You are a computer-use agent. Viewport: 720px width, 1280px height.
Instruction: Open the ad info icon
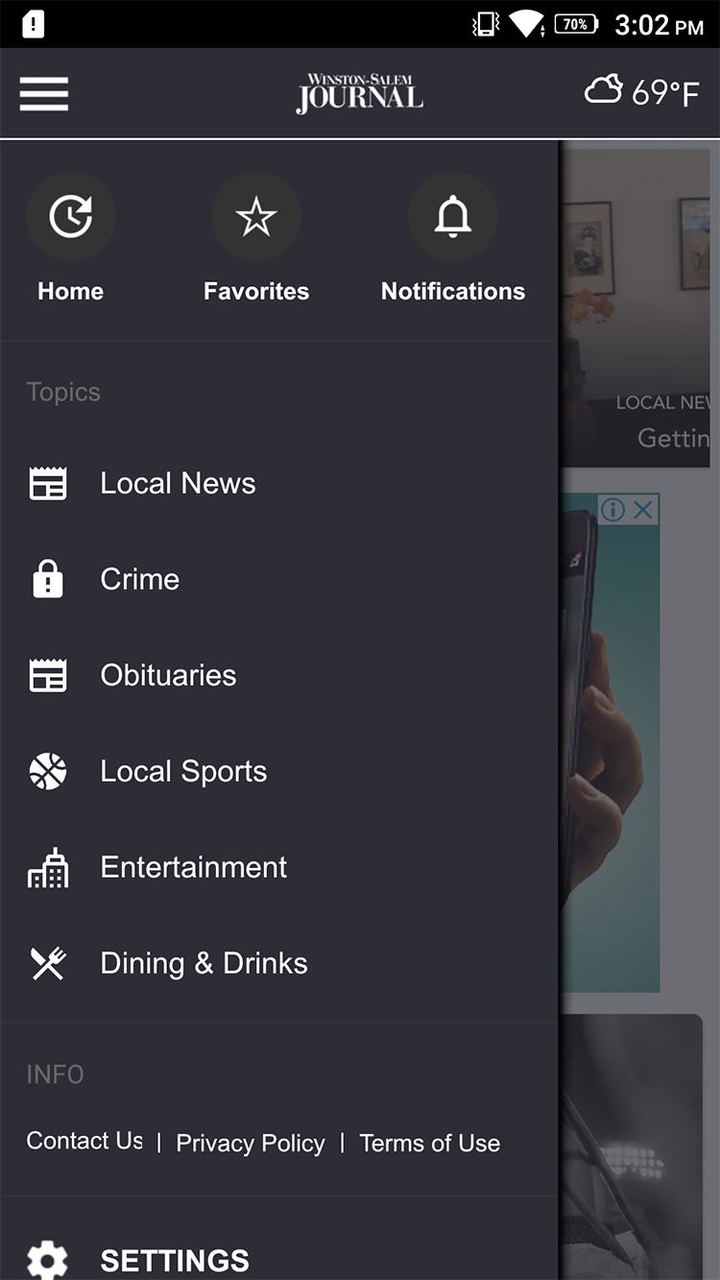pyautogui.click(x=612, y=510)
